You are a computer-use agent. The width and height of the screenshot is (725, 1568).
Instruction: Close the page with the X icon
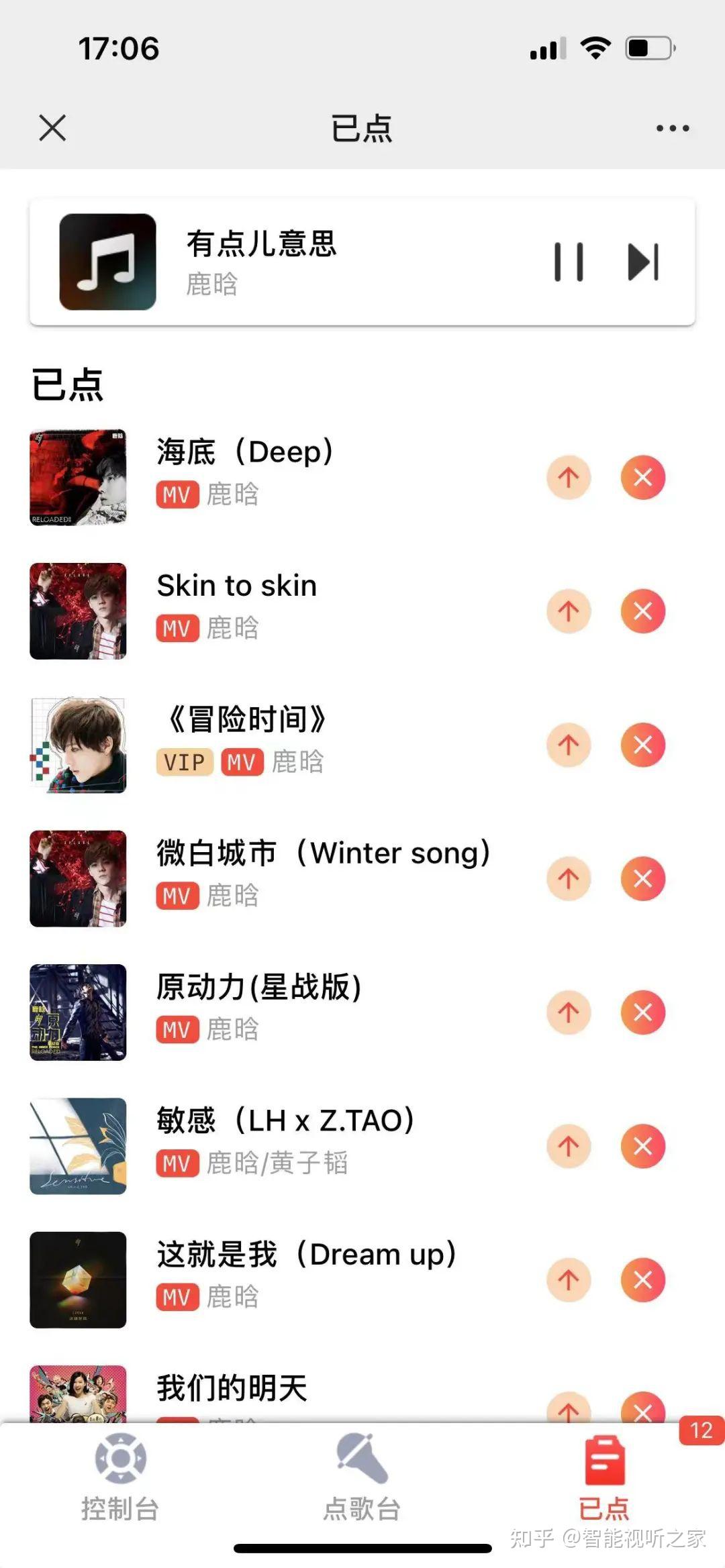pos(52,127)
